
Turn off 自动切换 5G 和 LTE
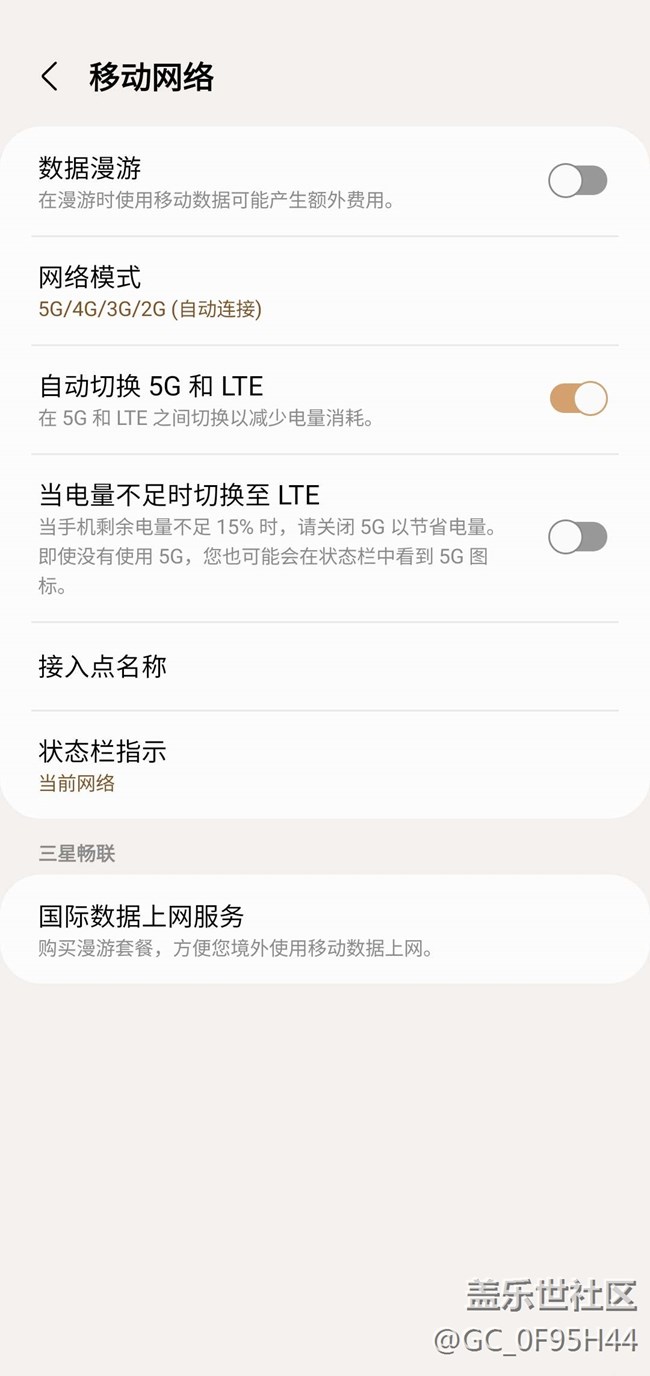(577, 398)
